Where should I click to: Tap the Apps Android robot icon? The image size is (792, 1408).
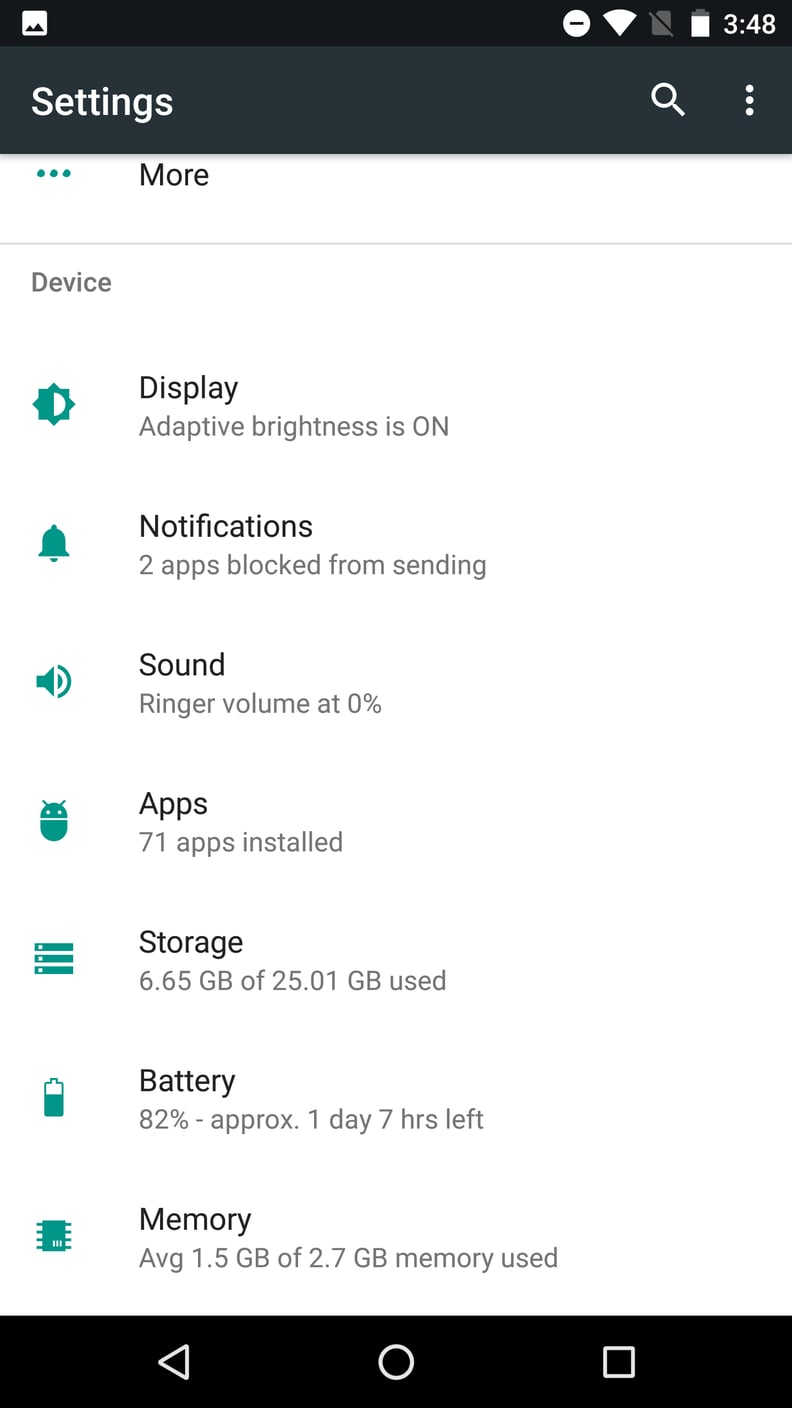tap(53, 820)
